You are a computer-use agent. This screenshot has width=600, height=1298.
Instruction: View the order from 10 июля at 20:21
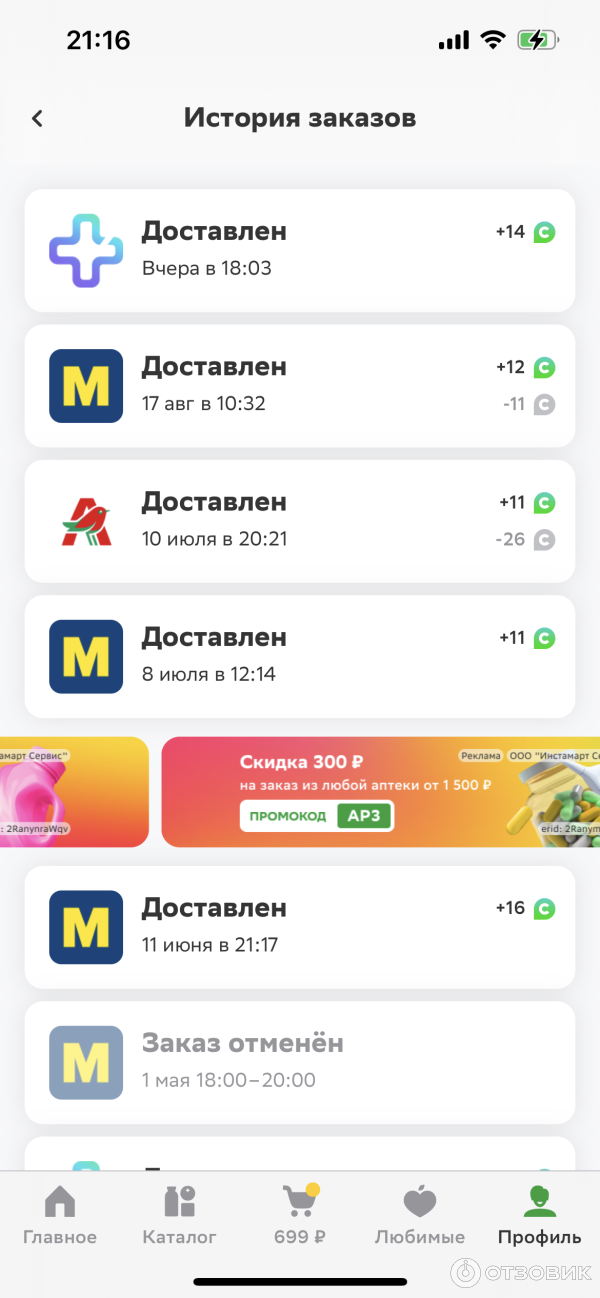tap(300, 521)
